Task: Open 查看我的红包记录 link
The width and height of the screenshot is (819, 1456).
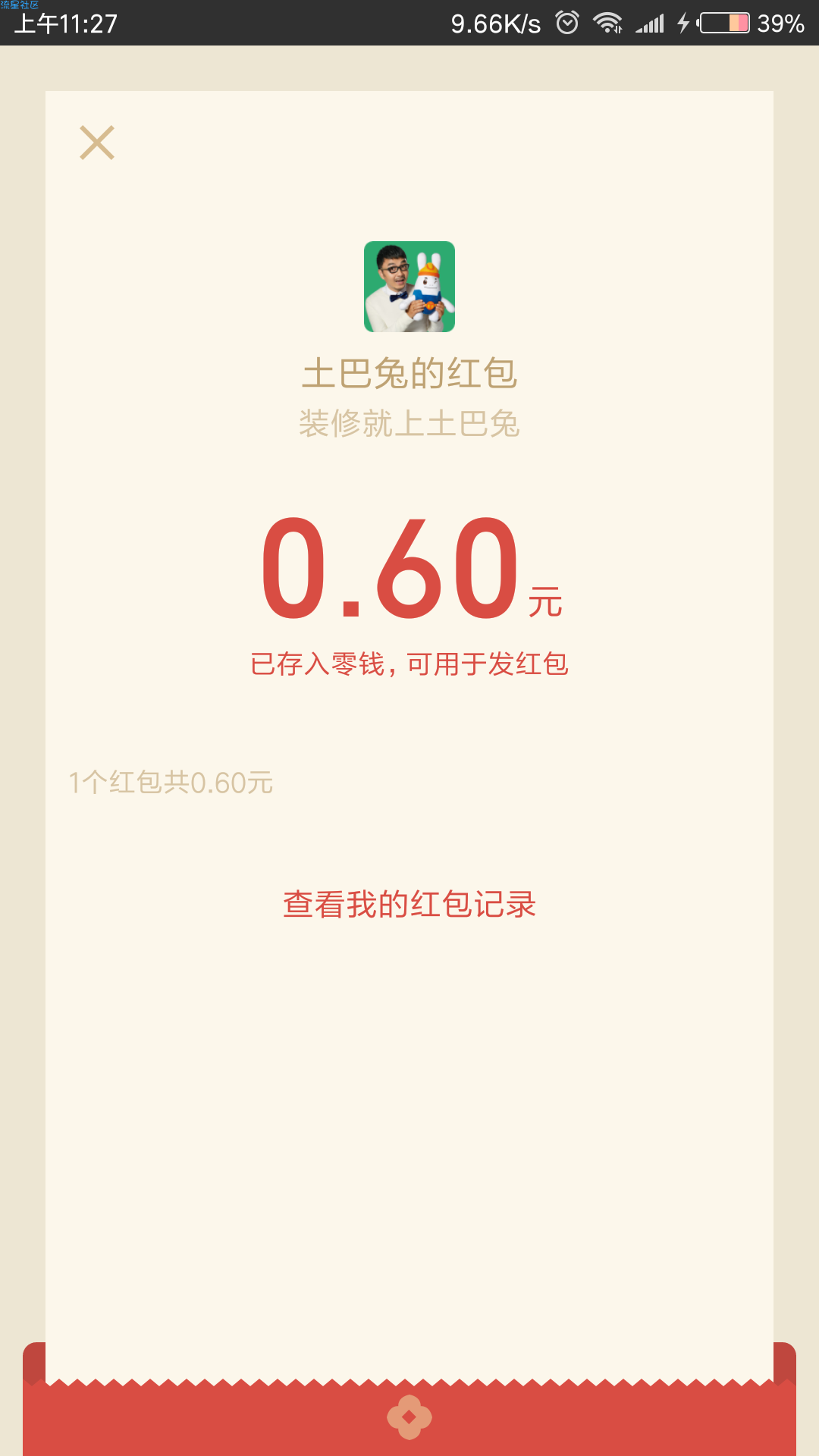Action: [x=409, y=905]
